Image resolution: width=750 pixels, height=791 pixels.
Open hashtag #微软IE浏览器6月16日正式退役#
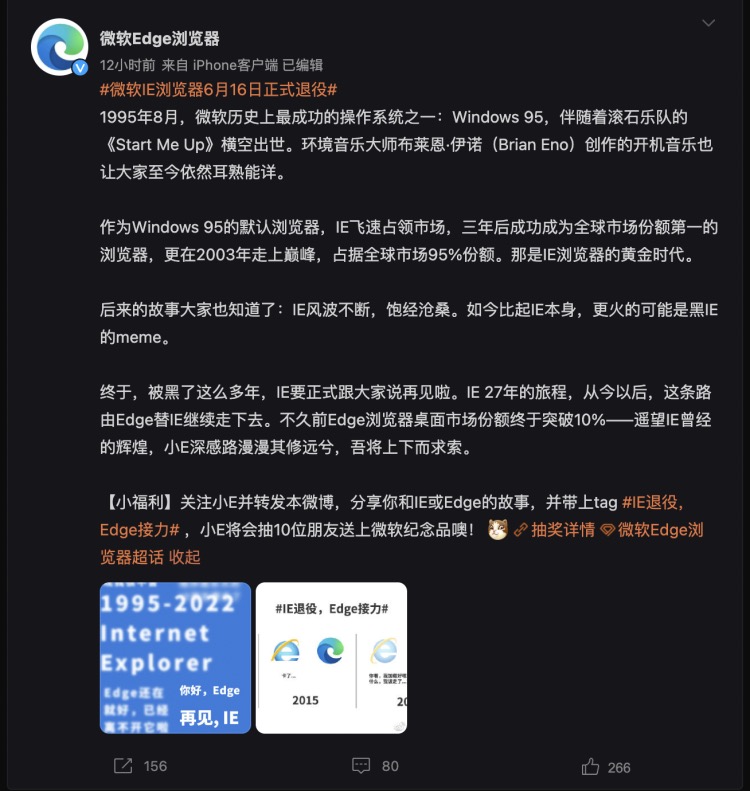(x=218, y=90)
